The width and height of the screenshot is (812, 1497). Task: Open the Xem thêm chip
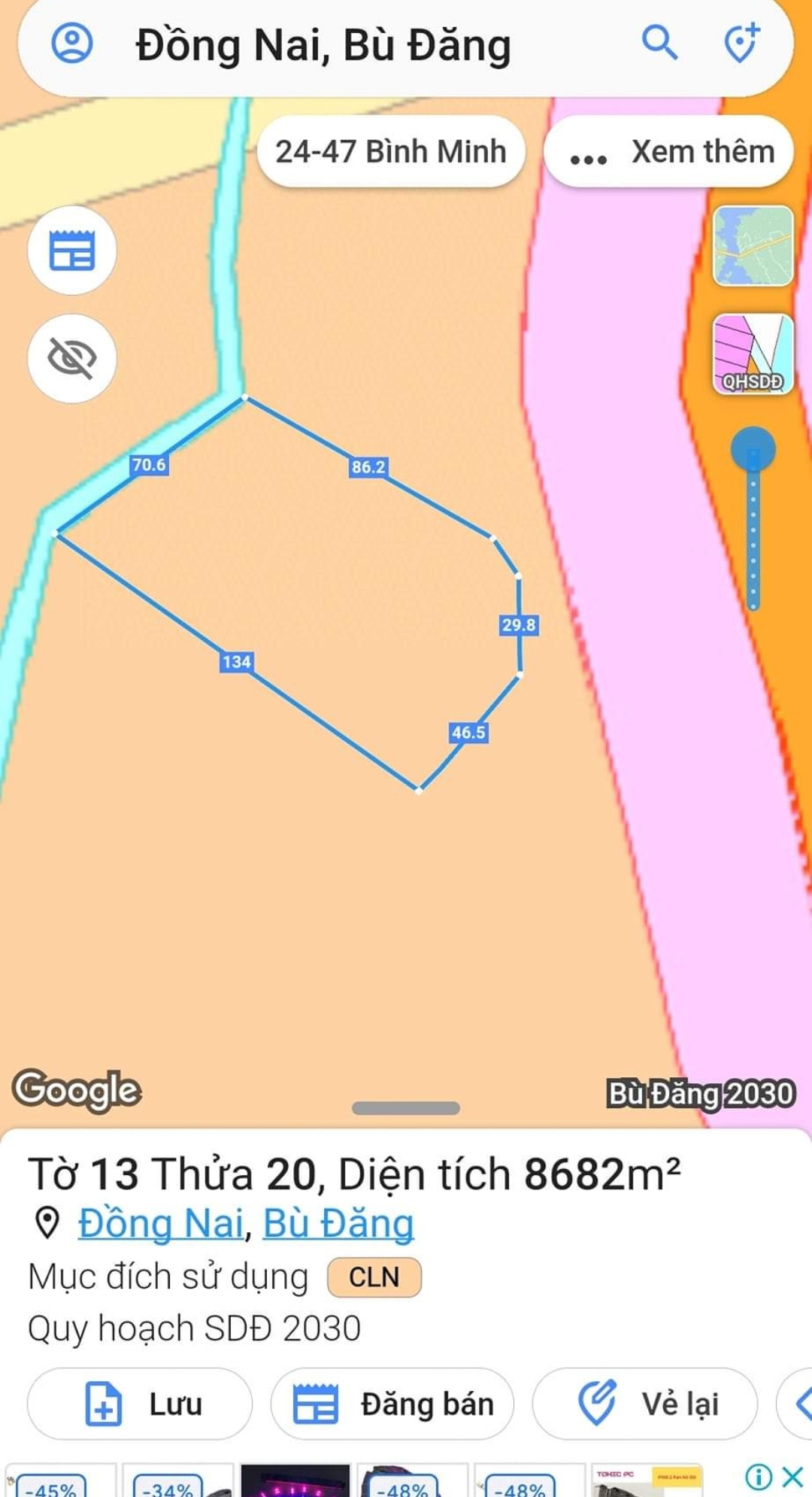tap(669, 151)
